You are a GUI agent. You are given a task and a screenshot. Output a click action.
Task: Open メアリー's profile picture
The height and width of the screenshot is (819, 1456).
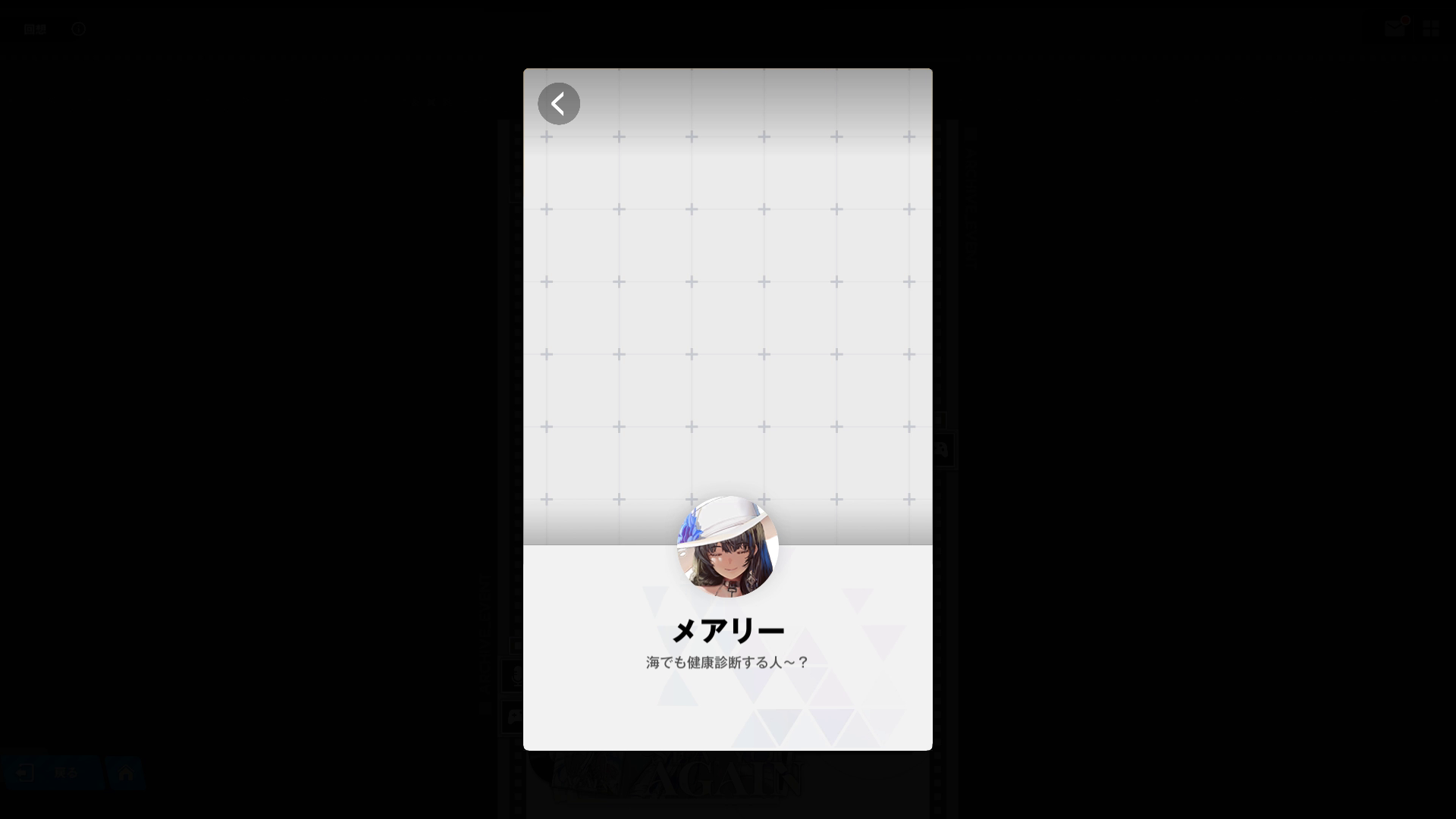click(x=727, y=547)
